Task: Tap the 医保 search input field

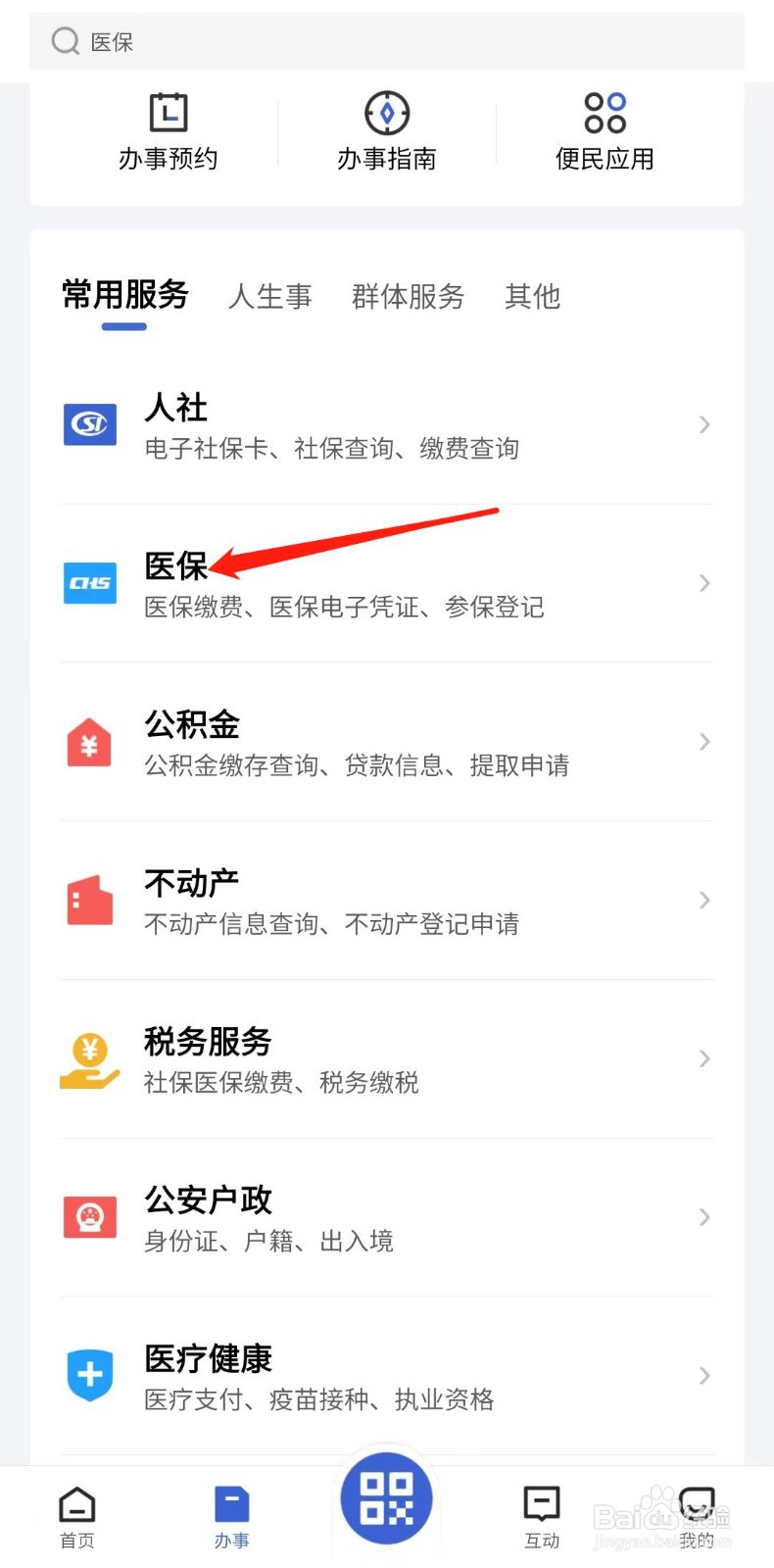Action: (387, 41)
